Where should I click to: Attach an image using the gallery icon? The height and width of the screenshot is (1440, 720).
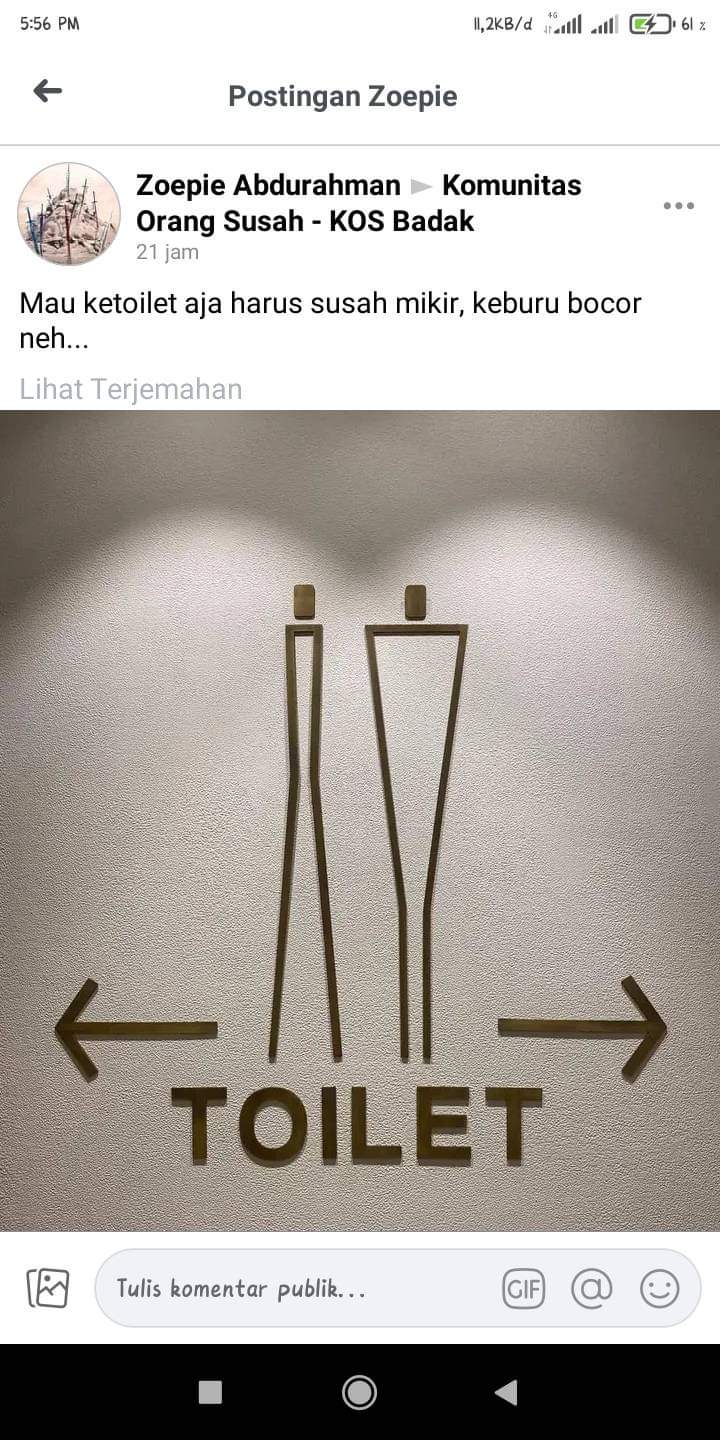point(46,1288)
